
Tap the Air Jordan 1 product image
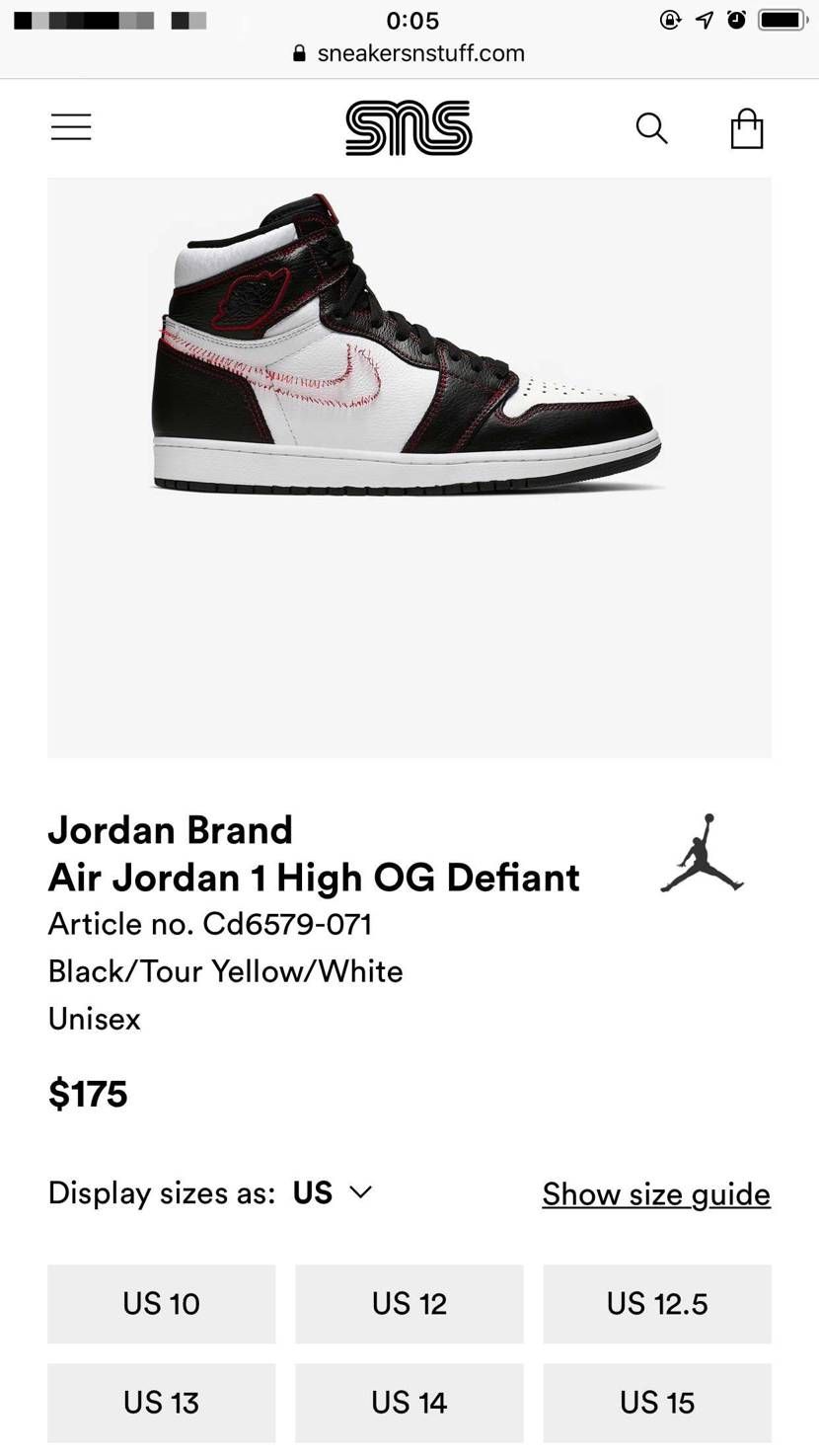(409, 468)
